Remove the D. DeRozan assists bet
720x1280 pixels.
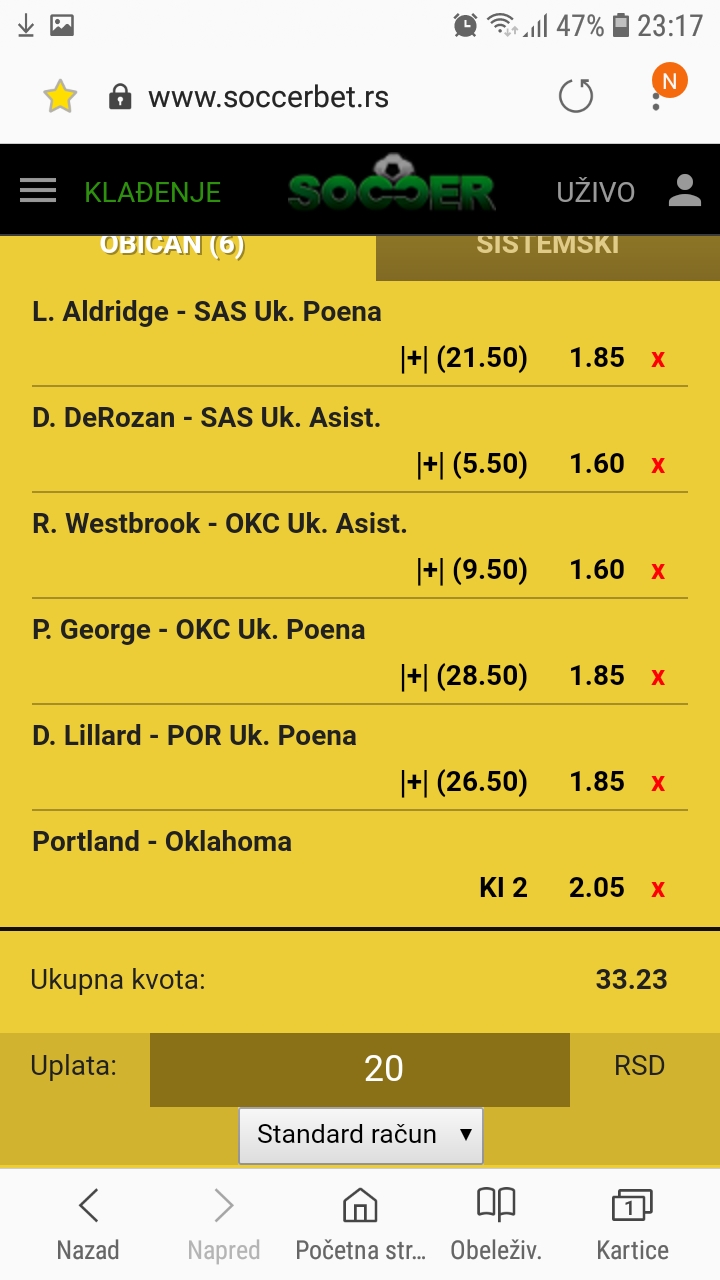[658, 465]
